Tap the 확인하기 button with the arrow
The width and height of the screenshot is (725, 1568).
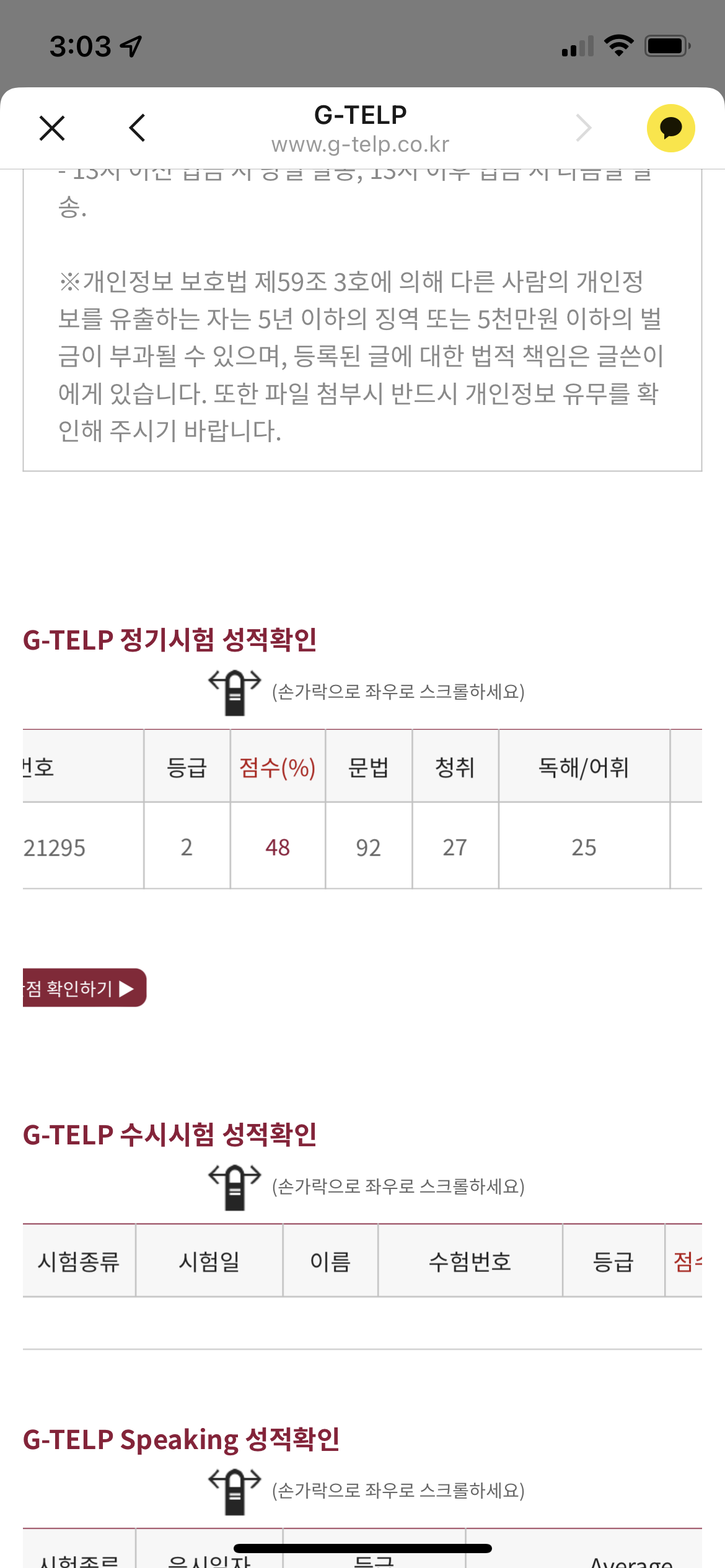tap(84, 988)
